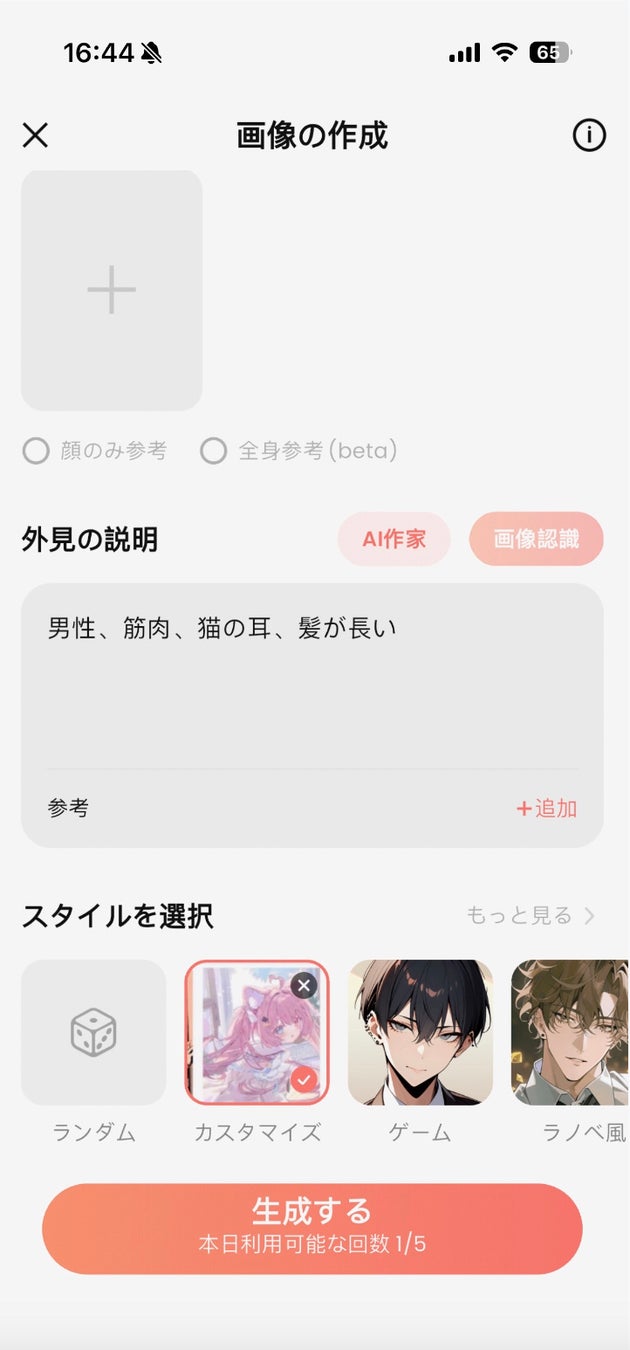
Task: Add a reference image with the plus tile
Action: [112, 290]
